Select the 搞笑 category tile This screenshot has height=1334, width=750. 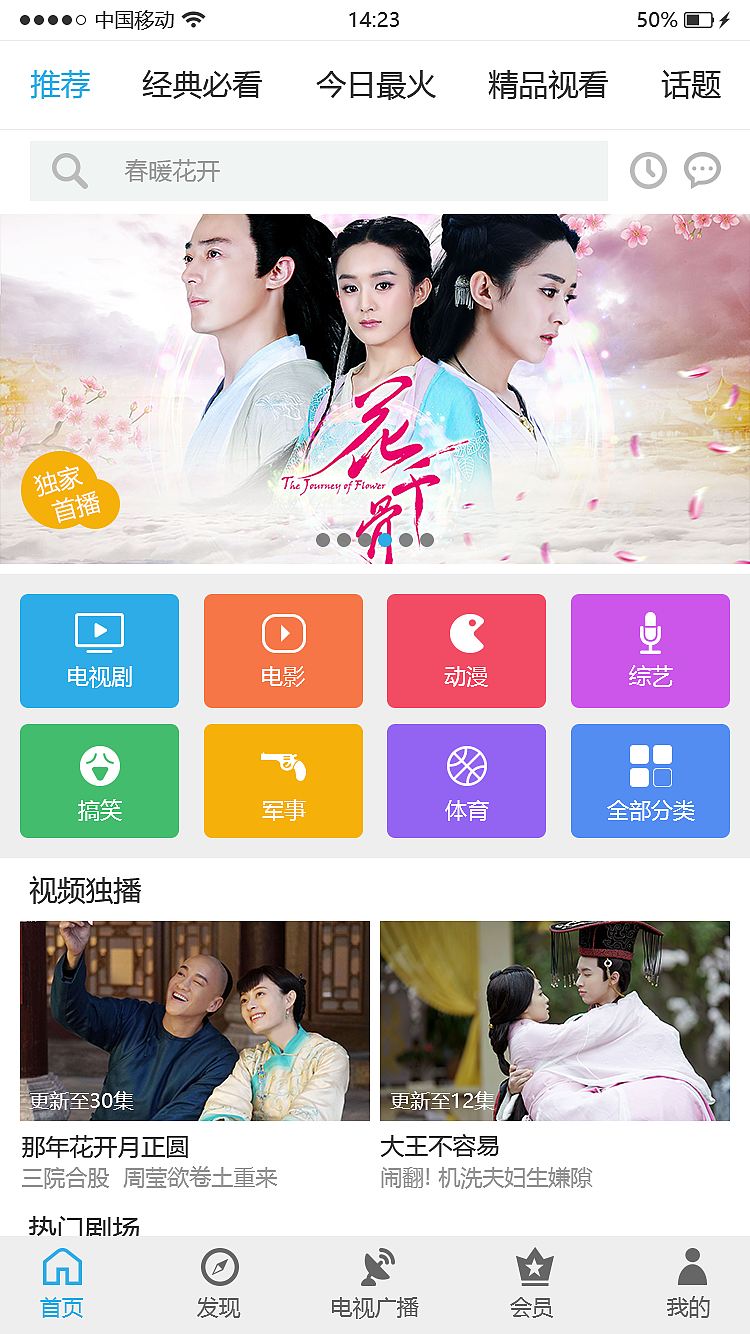99,781
